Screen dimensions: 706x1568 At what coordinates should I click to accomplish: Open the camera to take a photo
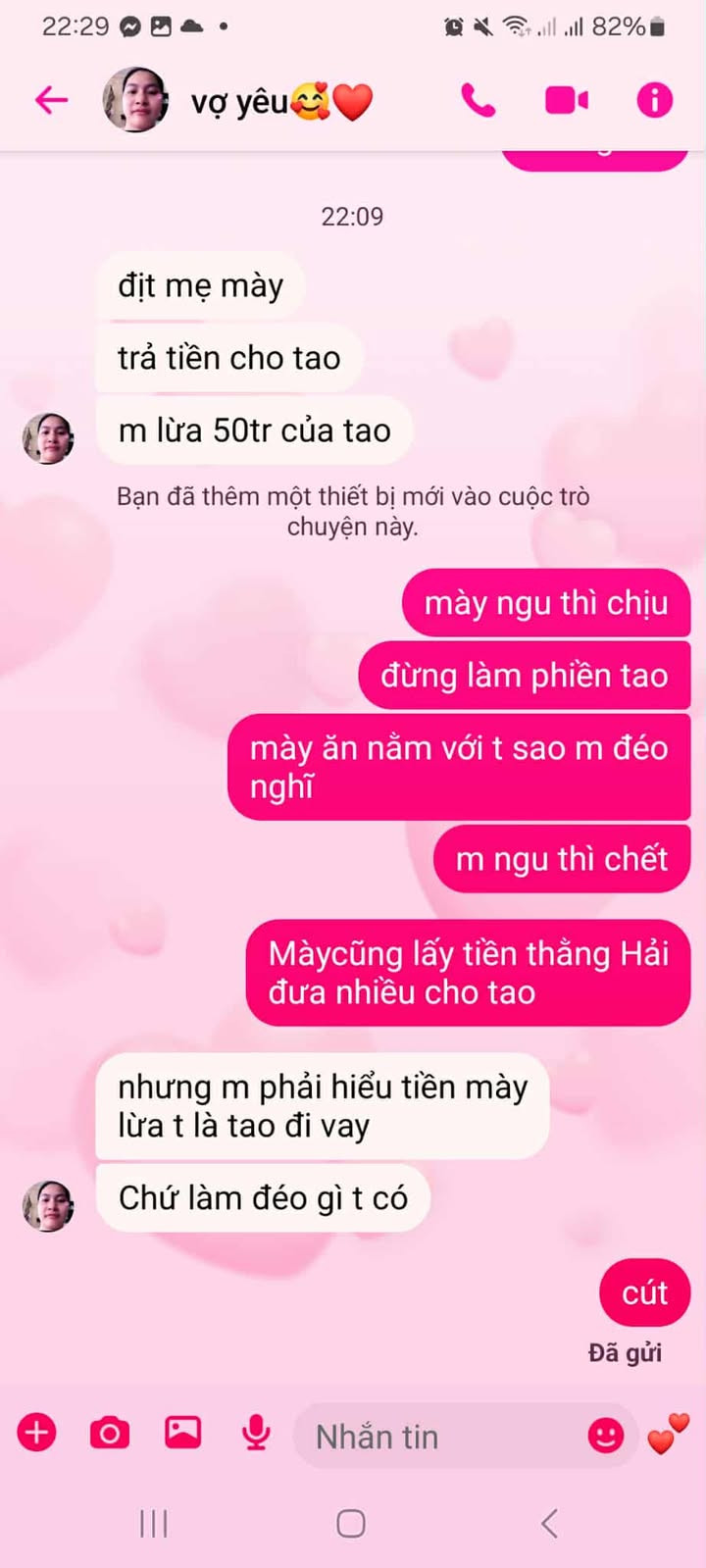[110, 1433]
